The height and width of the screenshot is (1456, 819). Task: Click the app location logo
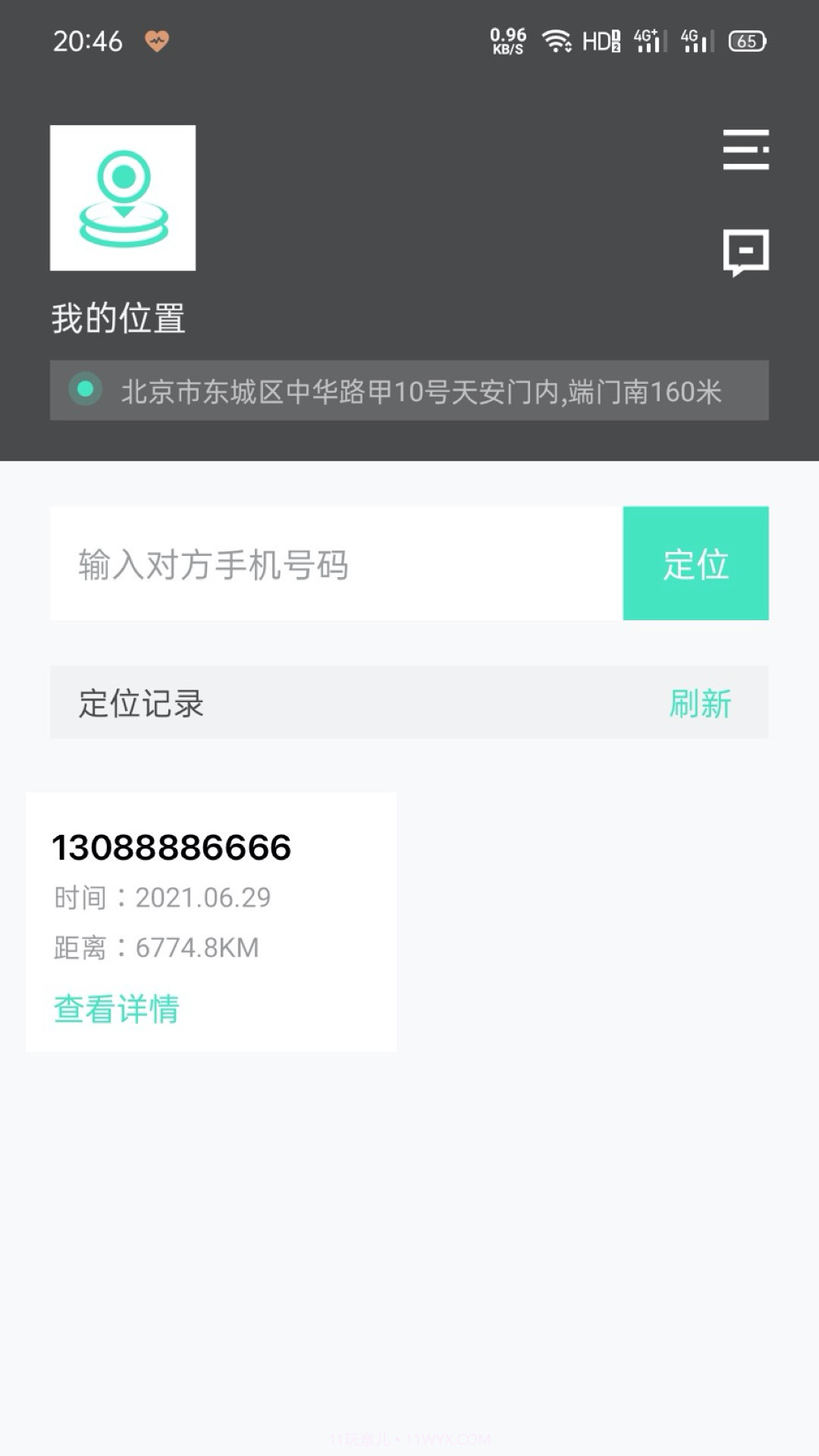124,199
